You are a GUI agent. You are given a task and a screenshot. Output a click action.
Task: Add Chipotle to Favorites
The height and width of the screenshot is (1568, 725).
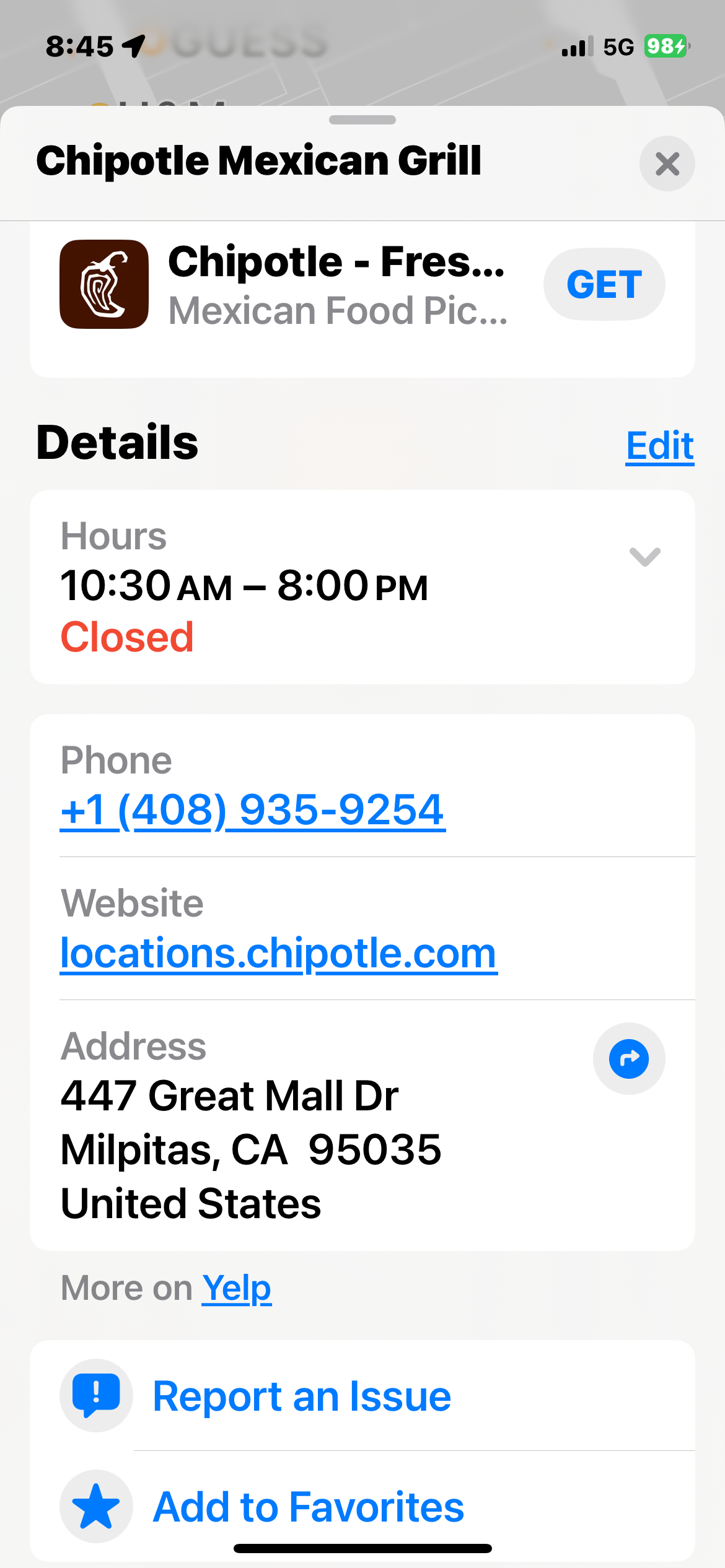point(308,1506)
